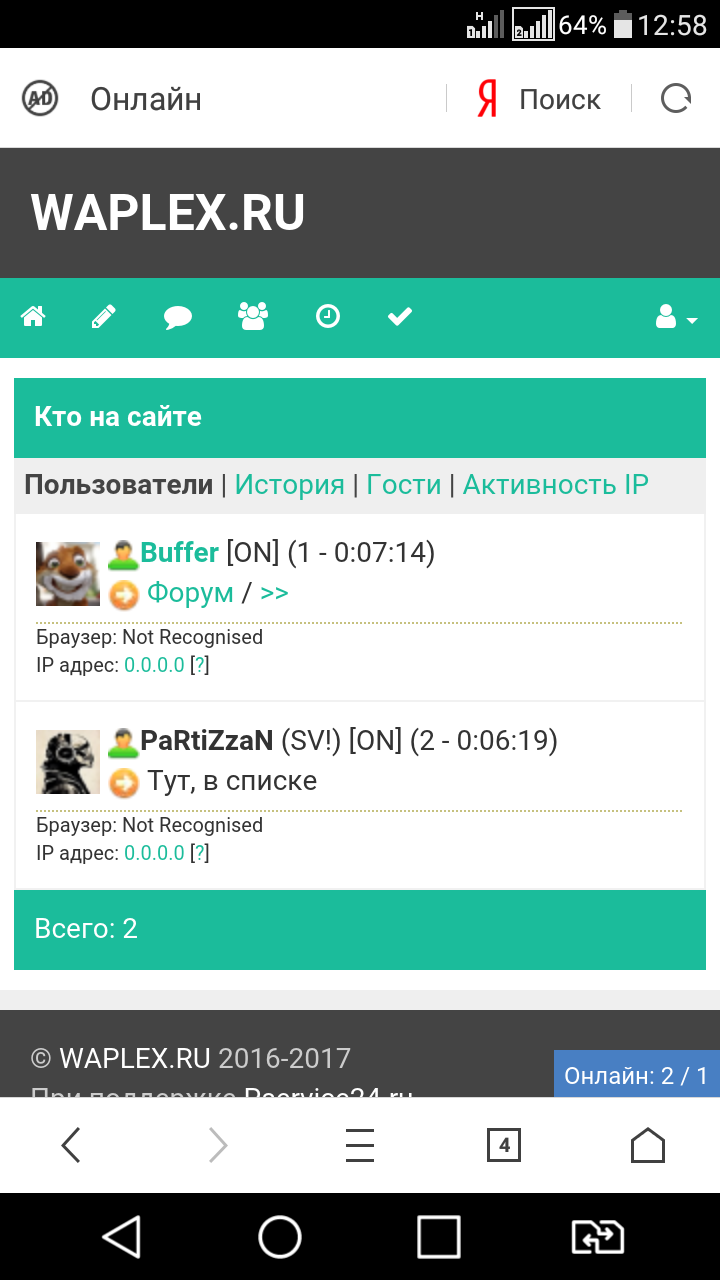Screen dimensions: 720x1280
Task: Open Buffer's user profile
Action: (x=179, y=552)
